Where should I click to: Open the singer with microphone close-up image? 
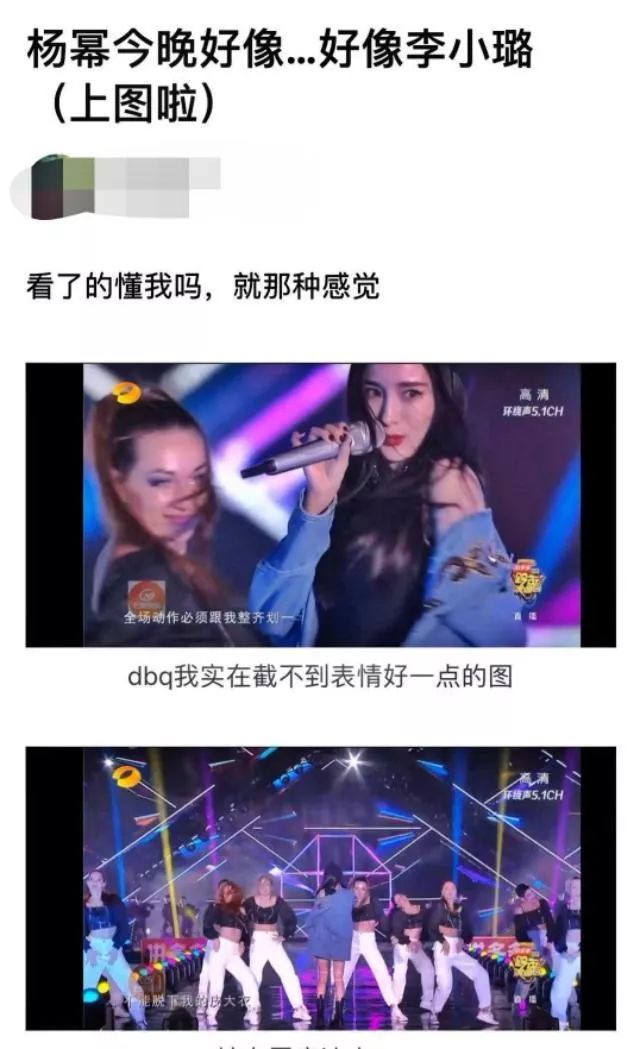[x=320, y=505]
